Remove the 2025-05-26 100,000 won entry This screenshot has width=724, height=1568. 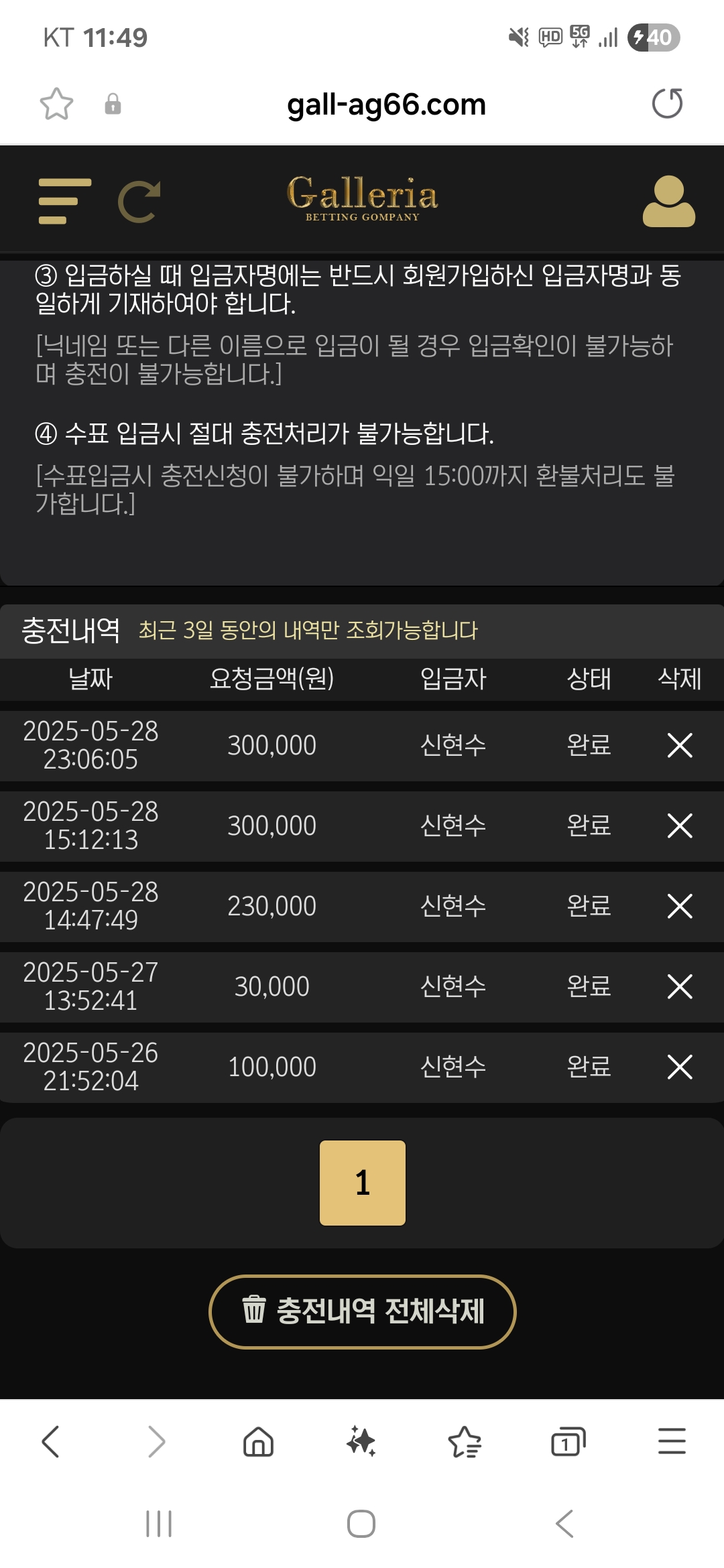(x=679, y=1067)
